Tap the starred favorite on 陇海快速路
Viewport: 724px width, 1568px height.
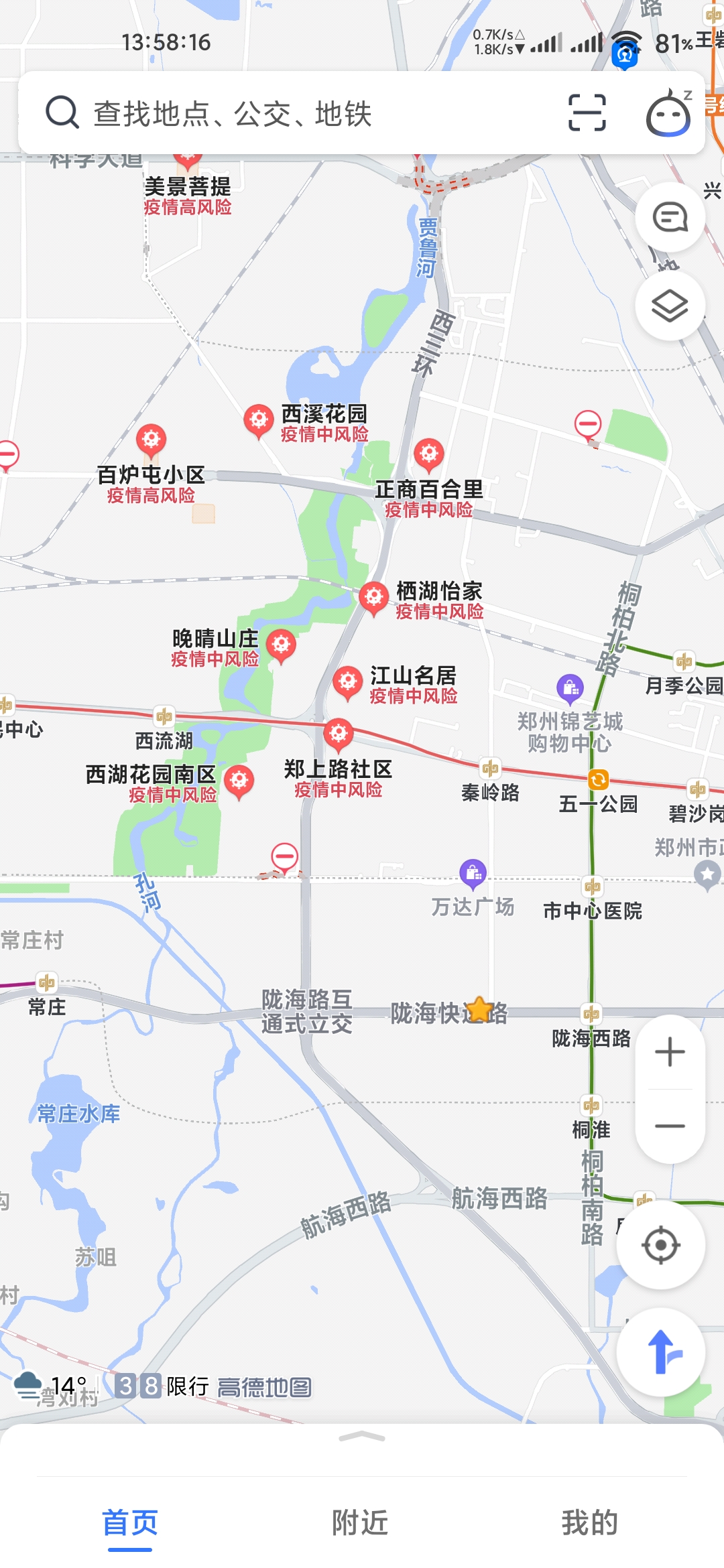tap(480, 1009)
